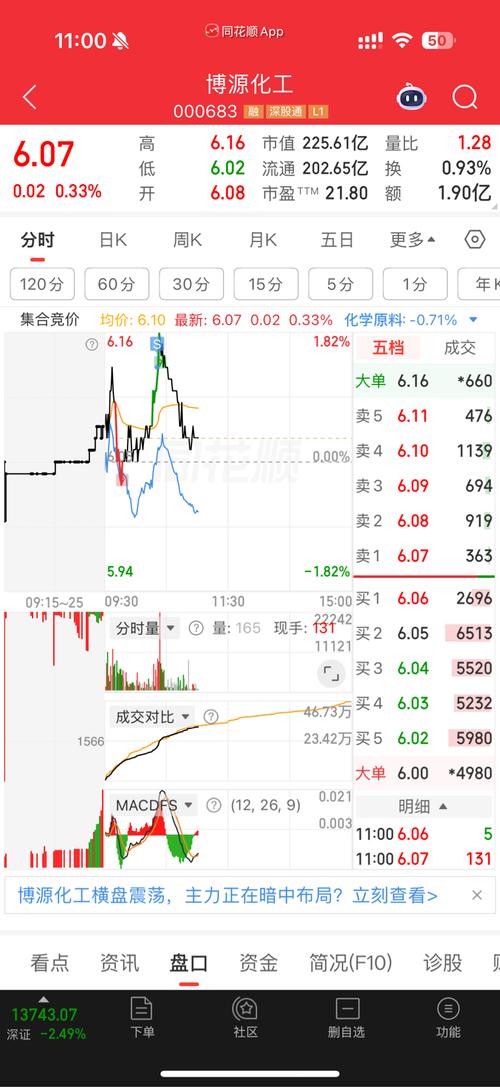Image resolution: width=500 pixels, height=1087 pixels.
Task: Open the 社区 community section
Action: coord(245,1017)
